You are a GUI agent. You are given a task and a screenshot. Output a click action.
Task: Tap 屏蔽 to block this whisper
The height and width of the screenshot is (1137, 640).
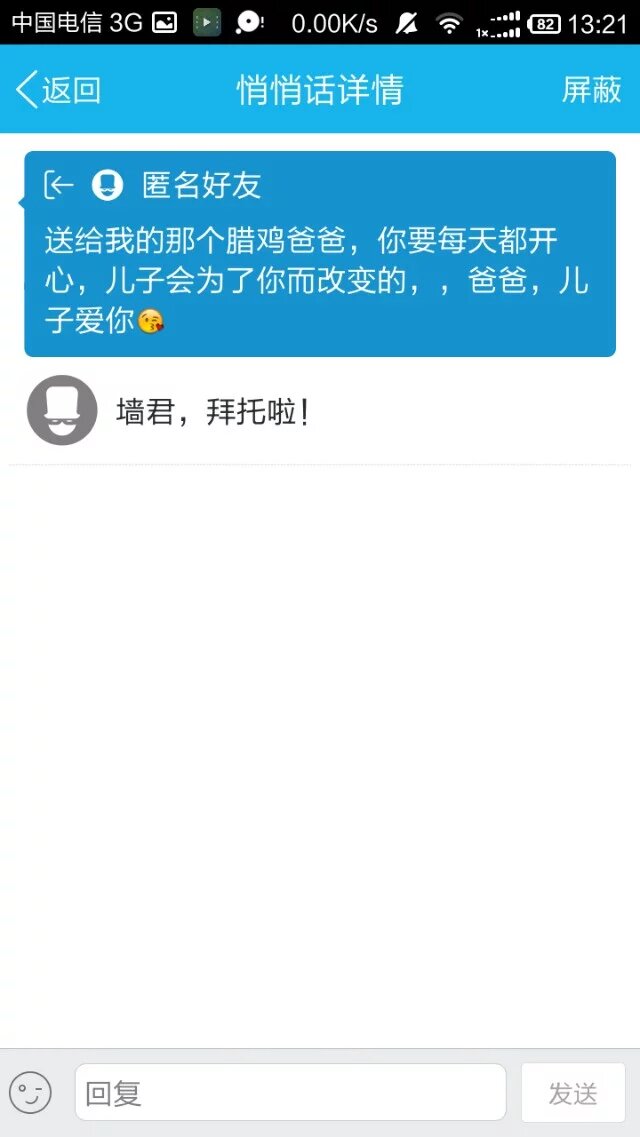[591, 90]
